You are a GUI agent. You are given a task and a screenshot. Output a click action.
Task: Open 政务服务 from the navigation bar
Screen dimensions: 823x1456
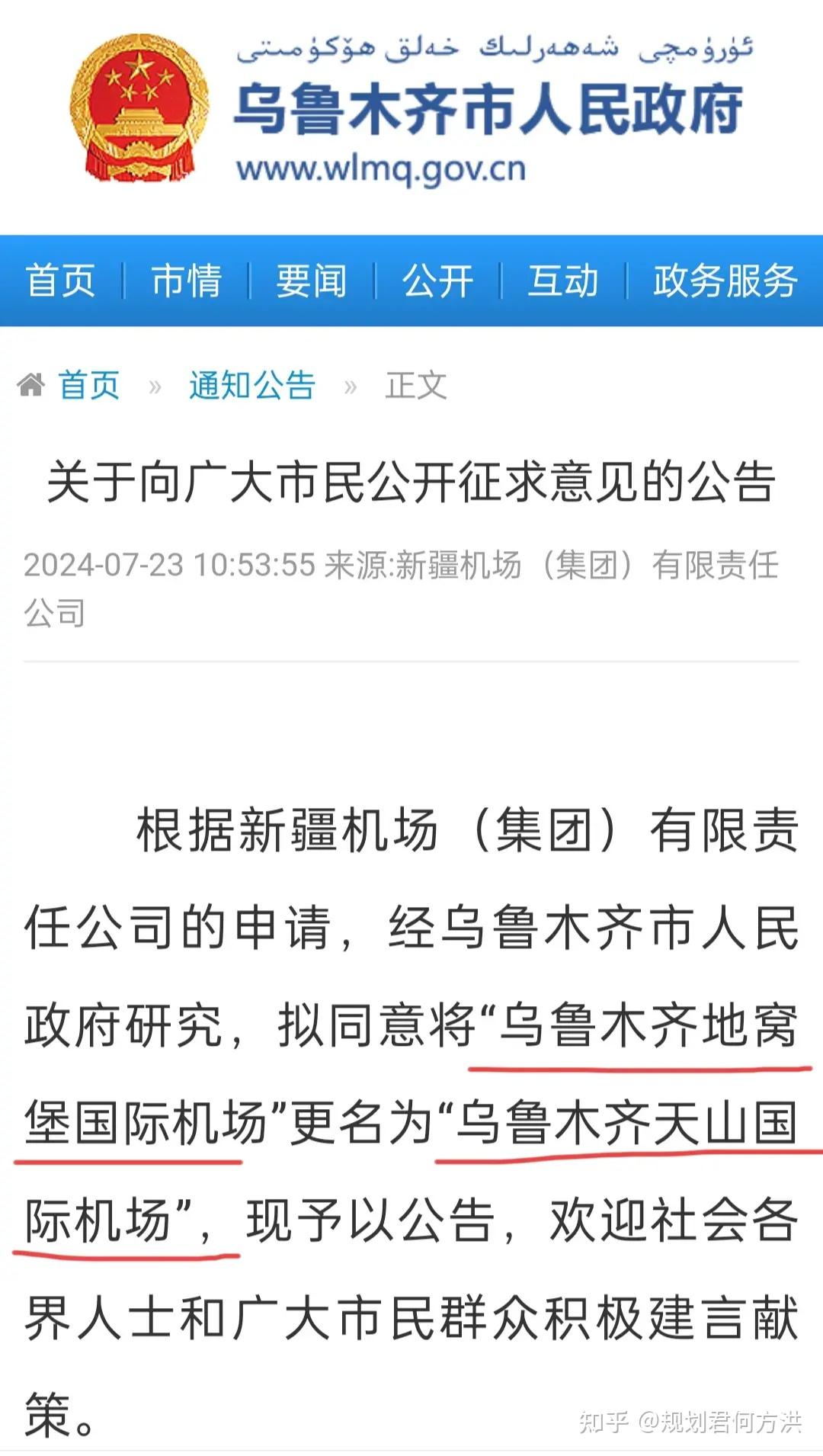(x=725, y=281)
